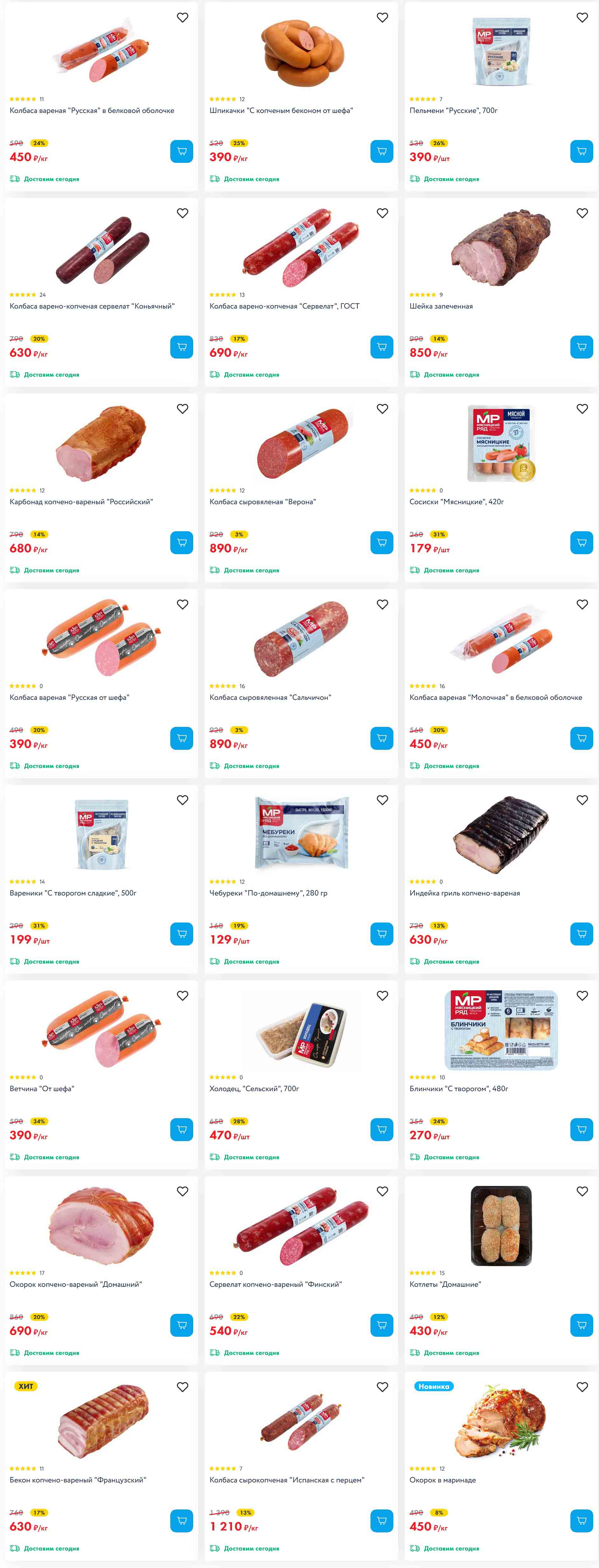The width and height of the screenshot is (599, 1568).
Task: Open the Шейка запеченная product
Action: pos(441,306)
